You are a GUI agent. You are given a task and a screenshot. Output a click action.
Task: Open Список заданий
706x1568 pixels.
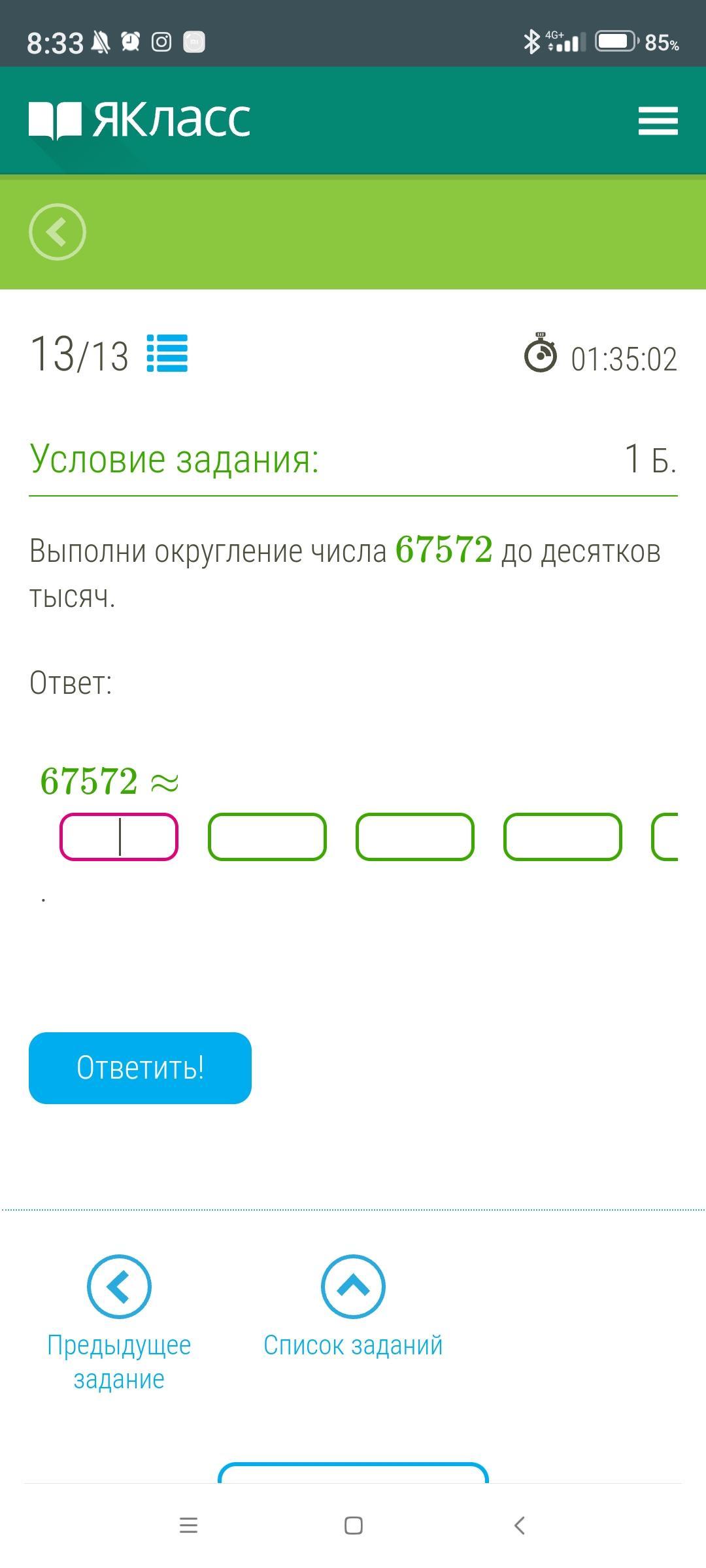tap(353, 1307)
